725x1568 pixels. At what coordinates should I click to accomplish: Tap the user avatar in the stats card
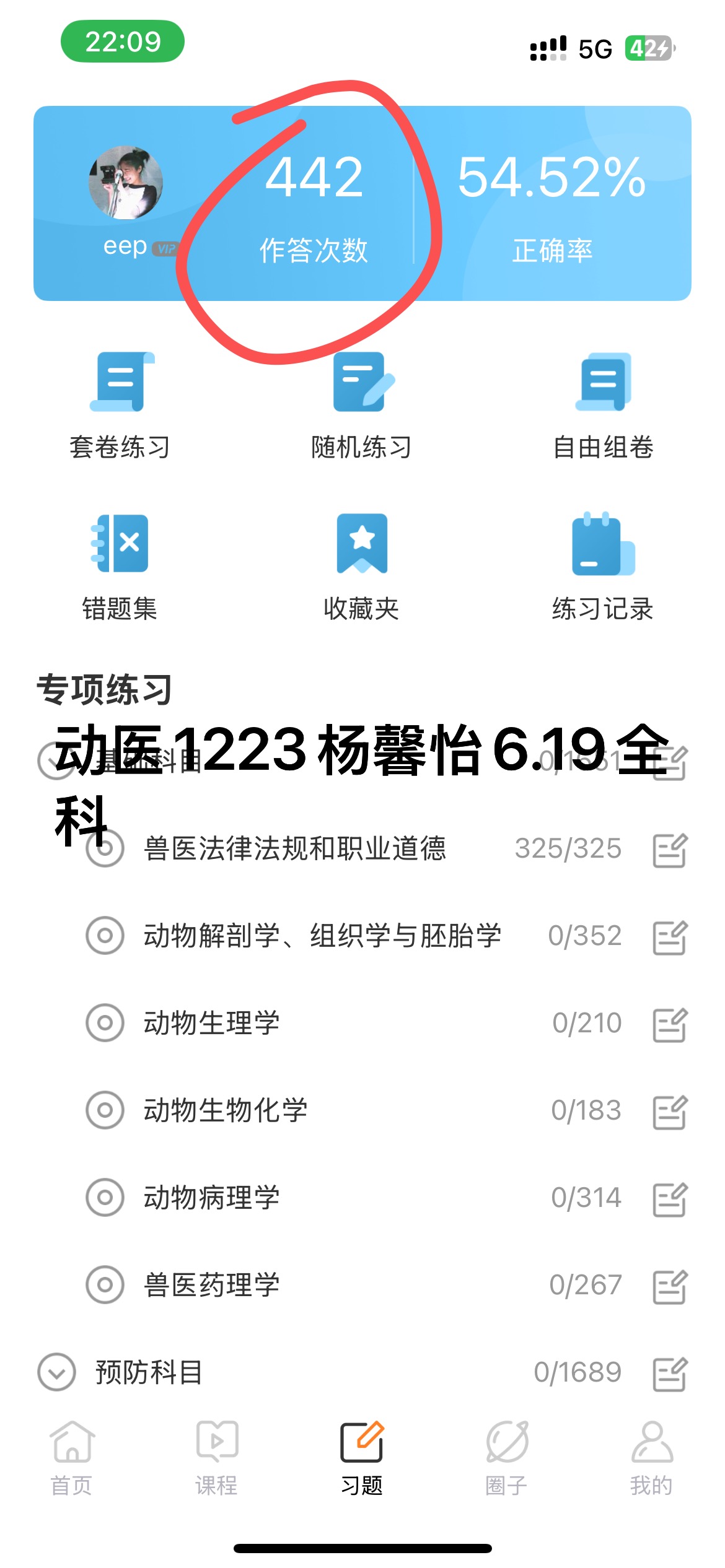[x=126, y=183]
